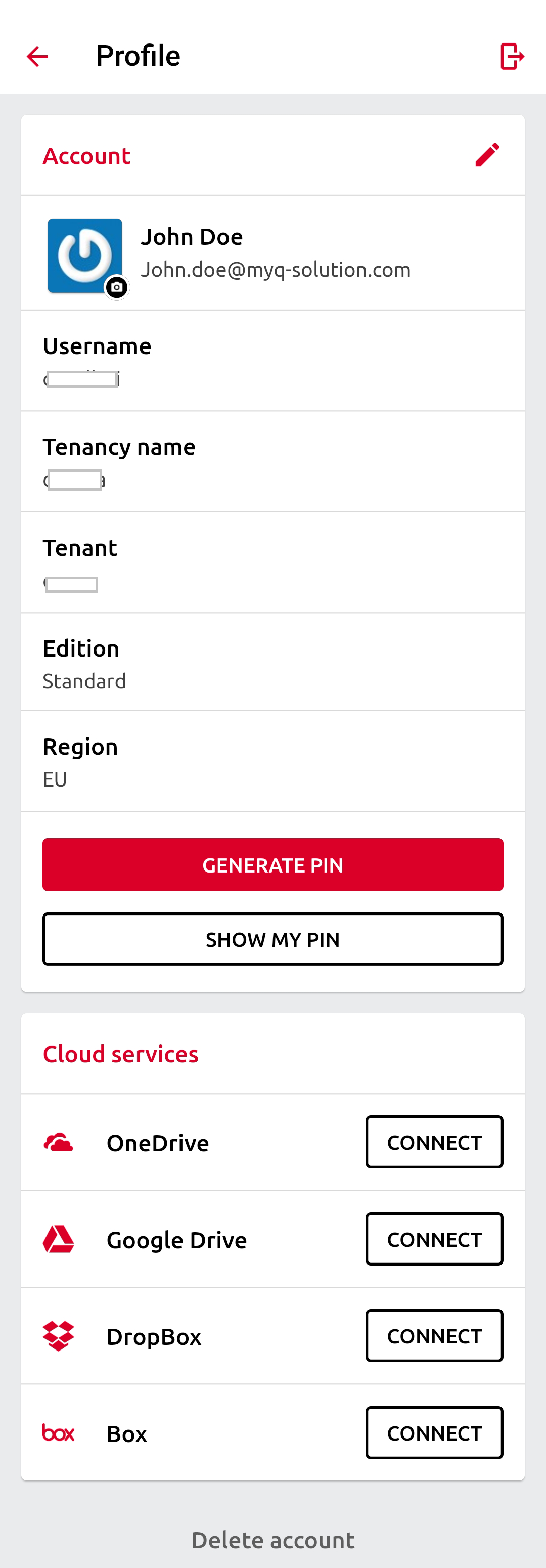Select Delete account at the bottom
The image size is (546, 1568).
(x=272, y=1539)
